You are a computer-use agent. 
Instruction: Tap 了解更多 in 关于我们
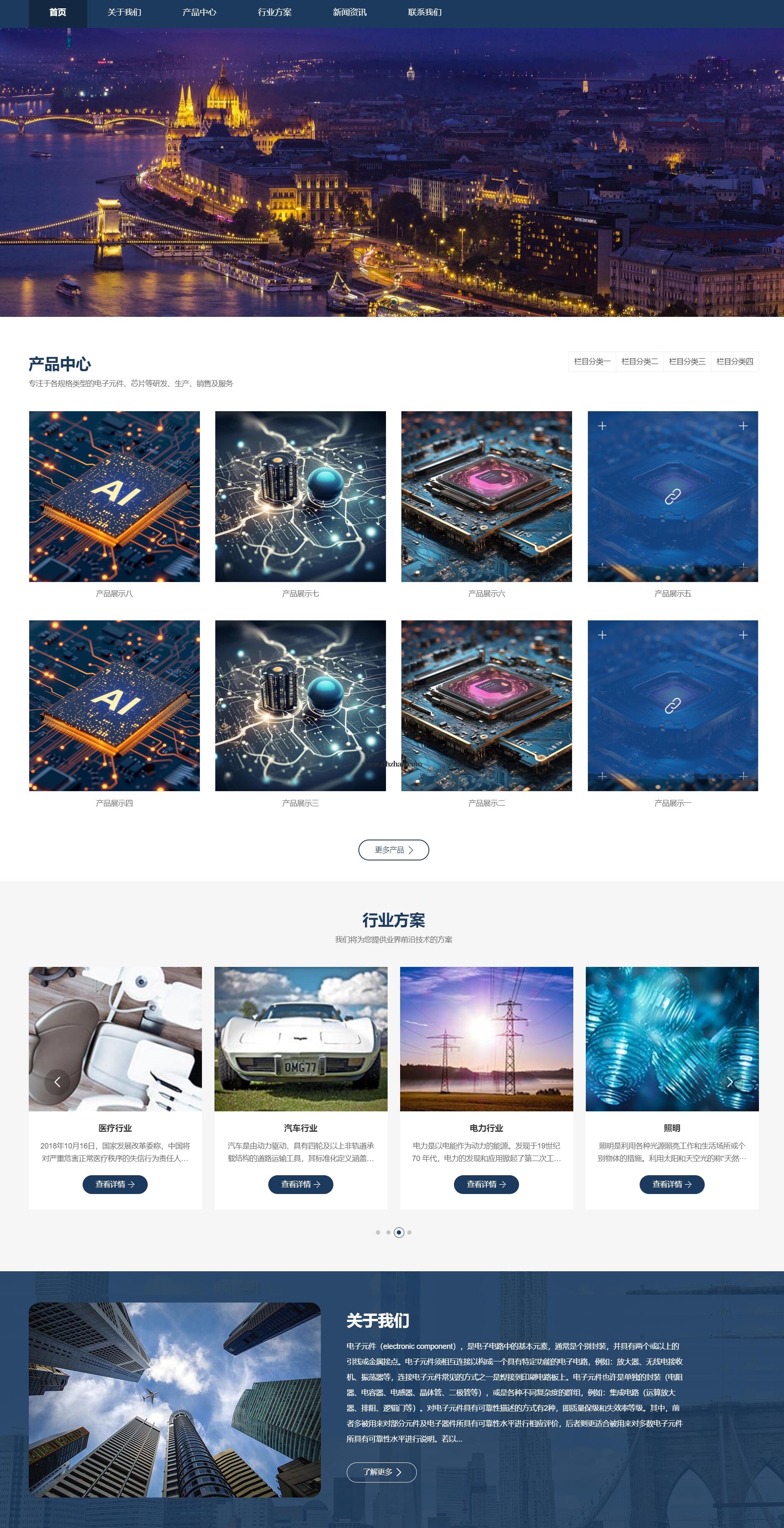click(381, 1472)
